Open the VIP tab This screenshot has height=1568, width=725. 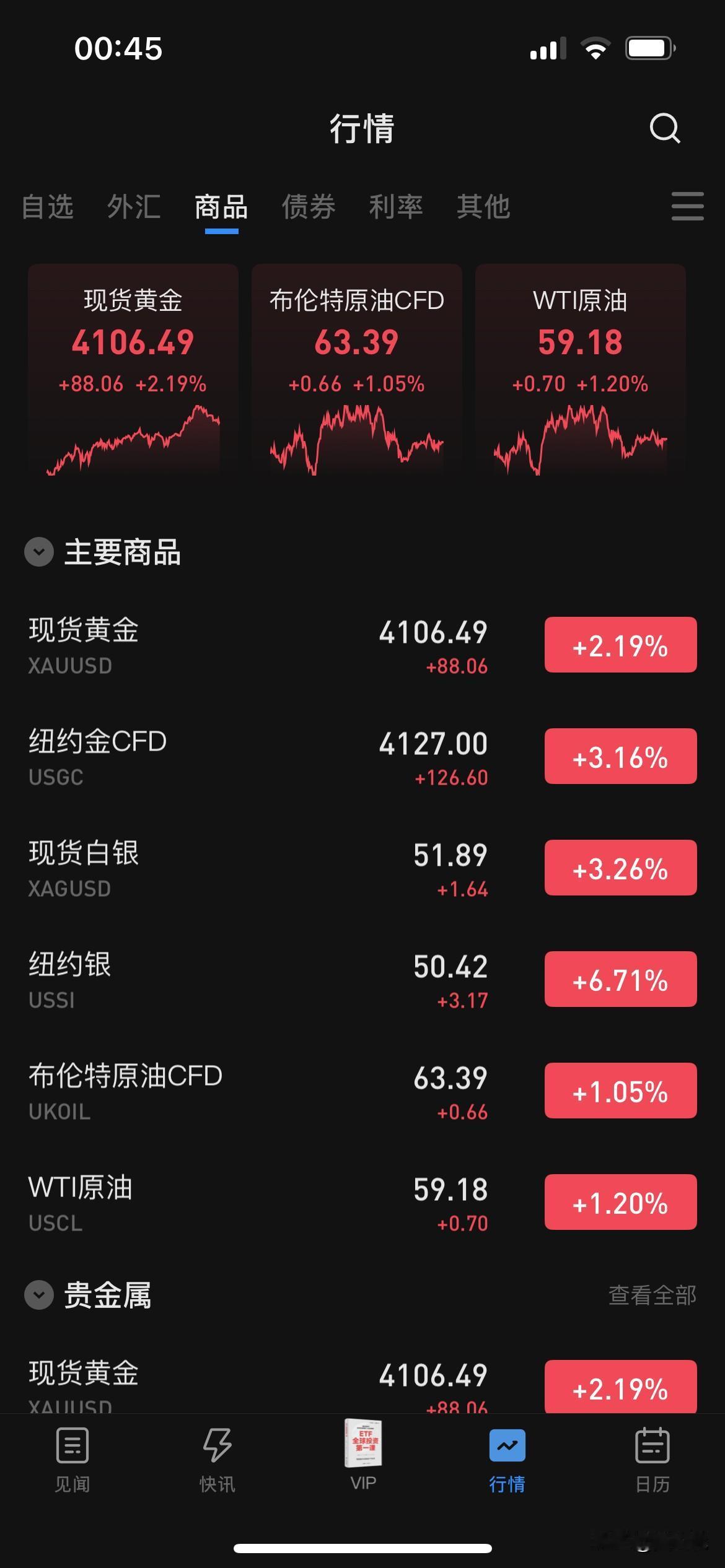pos(363,1455)
